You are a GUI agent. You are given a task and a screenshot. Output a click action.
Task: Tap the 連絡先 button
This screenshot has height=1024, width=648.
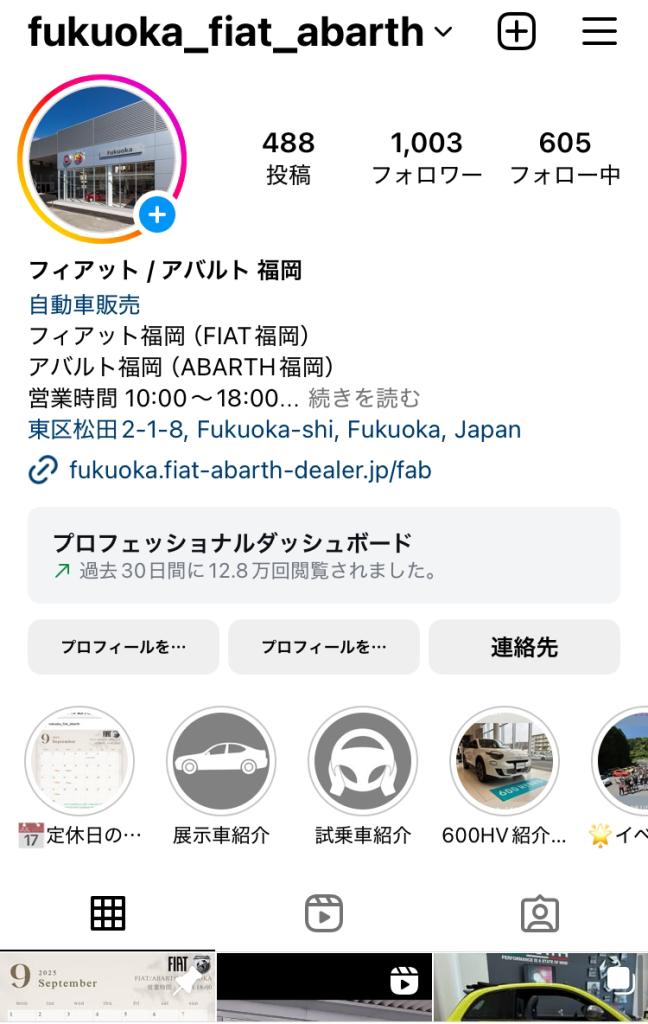524,647
